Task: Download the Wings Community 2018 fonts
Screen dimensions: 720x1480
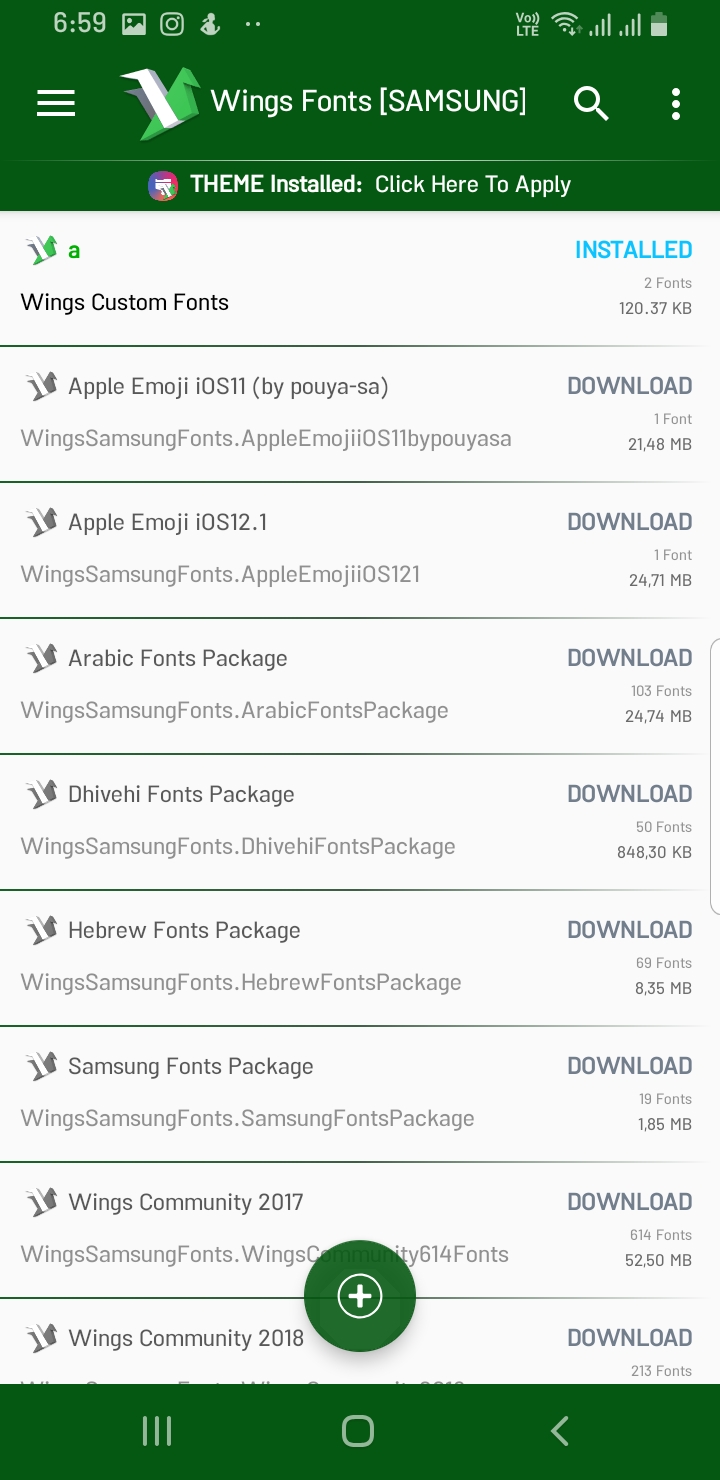Action: pos(629,1338)
